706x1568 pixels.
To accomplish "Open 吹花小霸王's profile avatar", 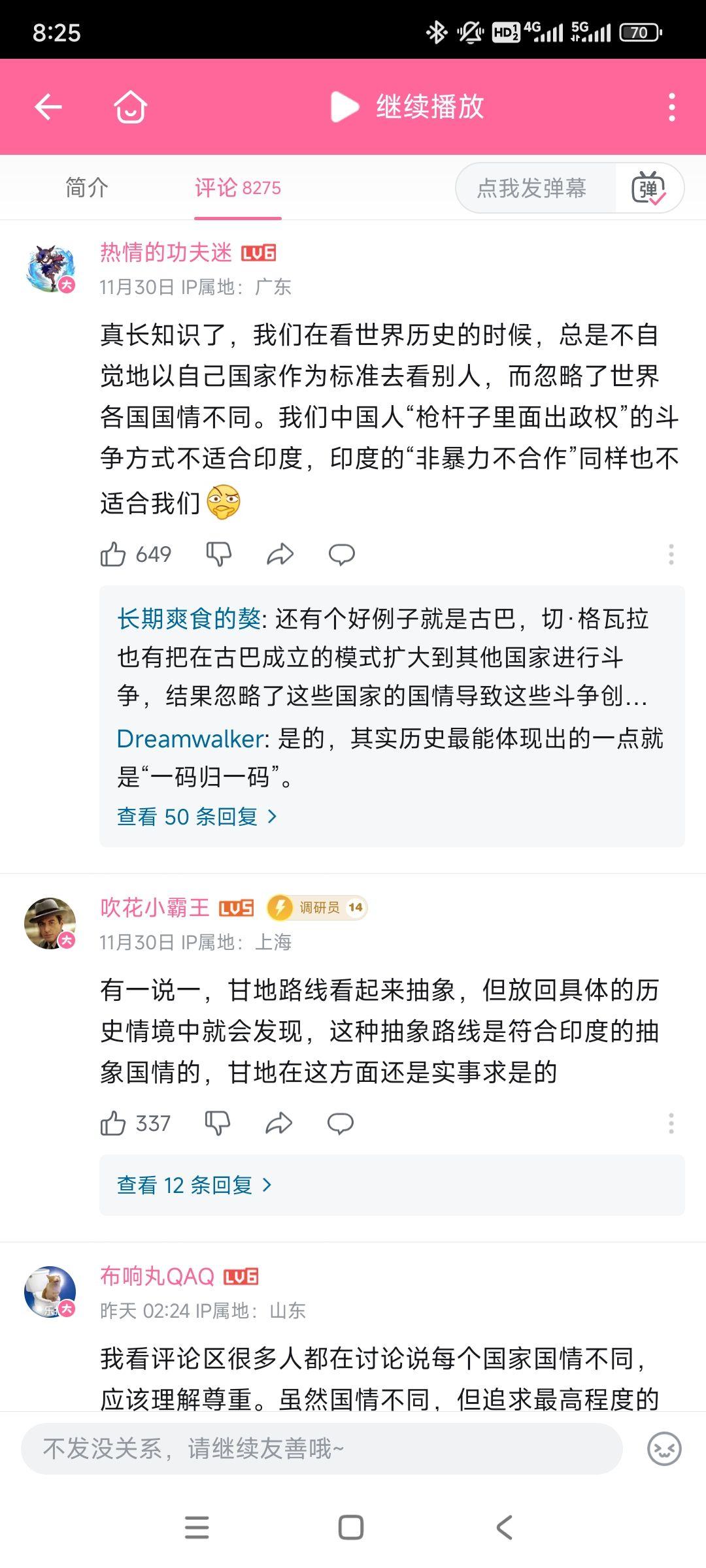I will (x=50, y=923).
